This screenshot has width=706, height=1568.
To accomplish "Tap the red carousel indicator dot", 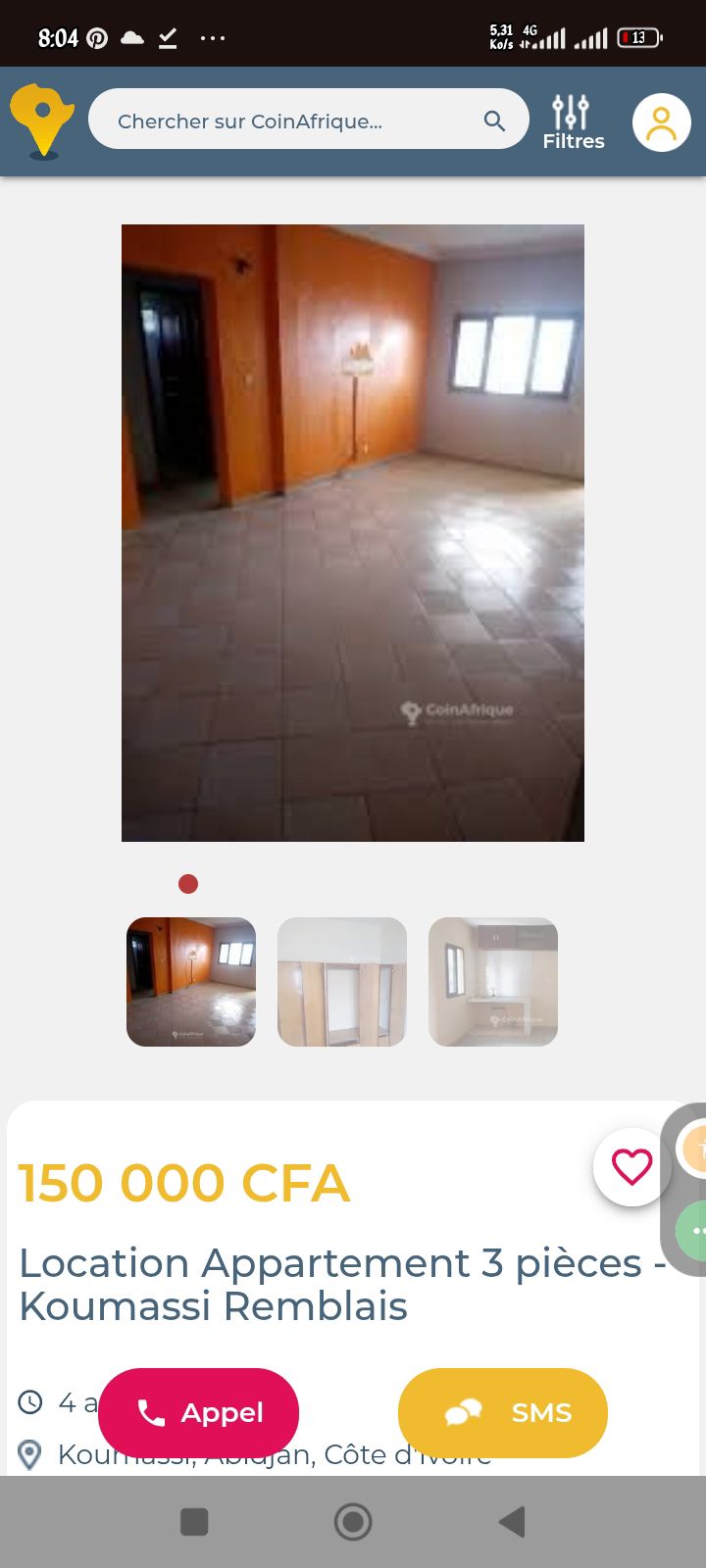I will tap(188, 883).
